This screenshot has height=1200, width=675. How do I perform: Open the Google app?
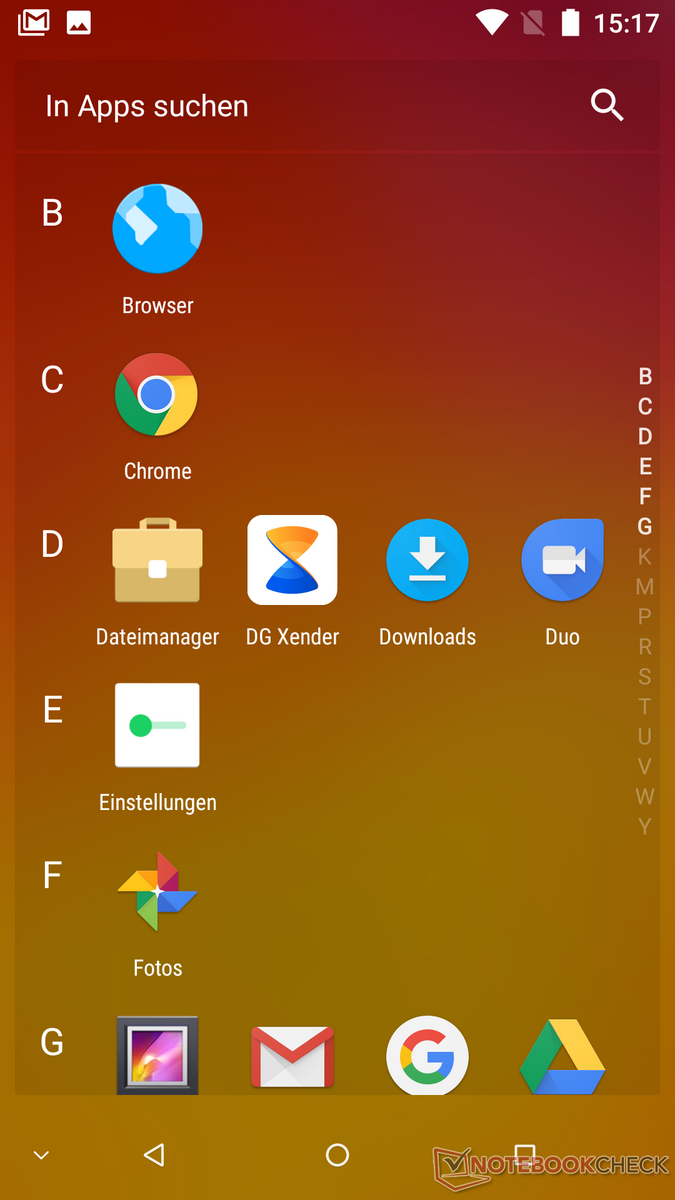point(427,1056)
